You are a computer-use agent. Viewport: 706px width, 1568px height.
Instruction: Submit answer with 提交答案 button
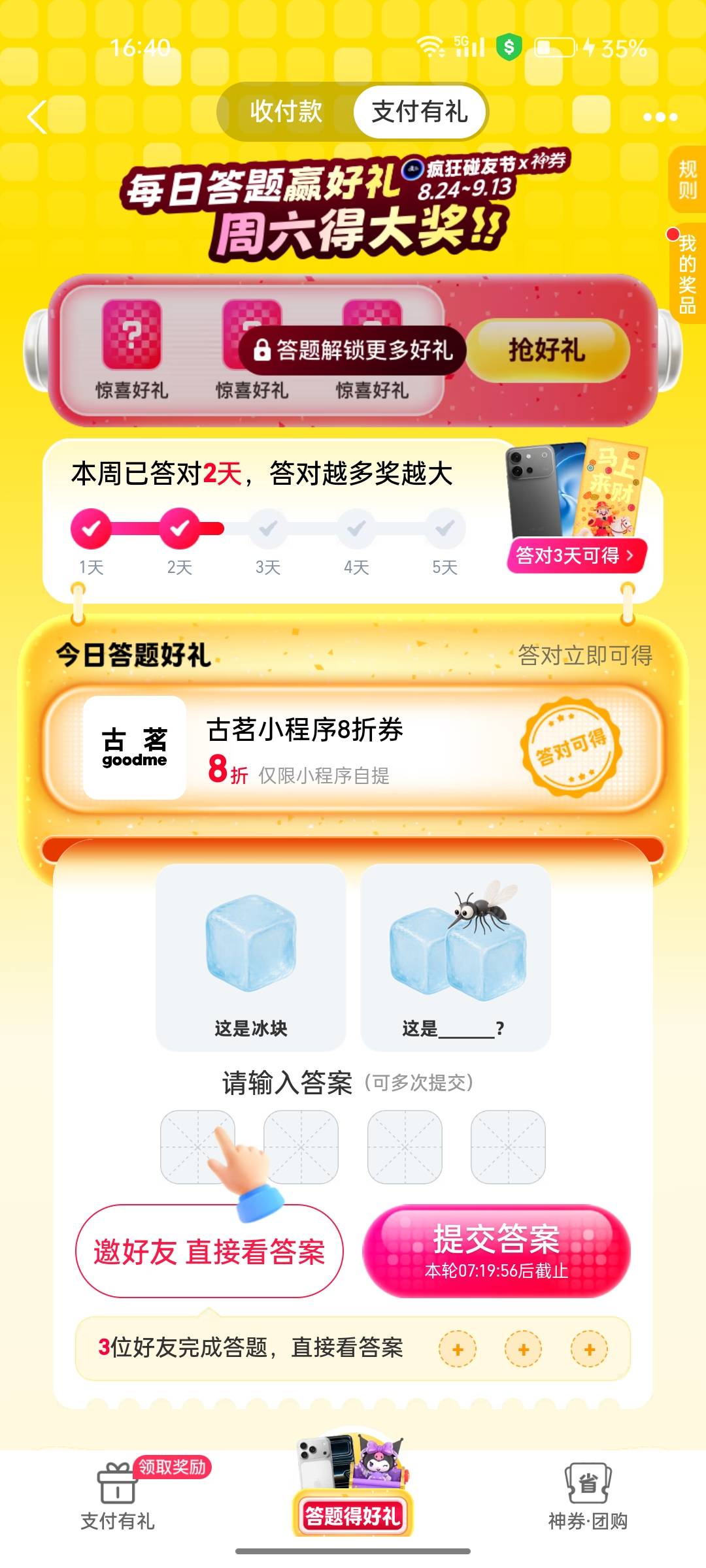[x=497, y=1251]
